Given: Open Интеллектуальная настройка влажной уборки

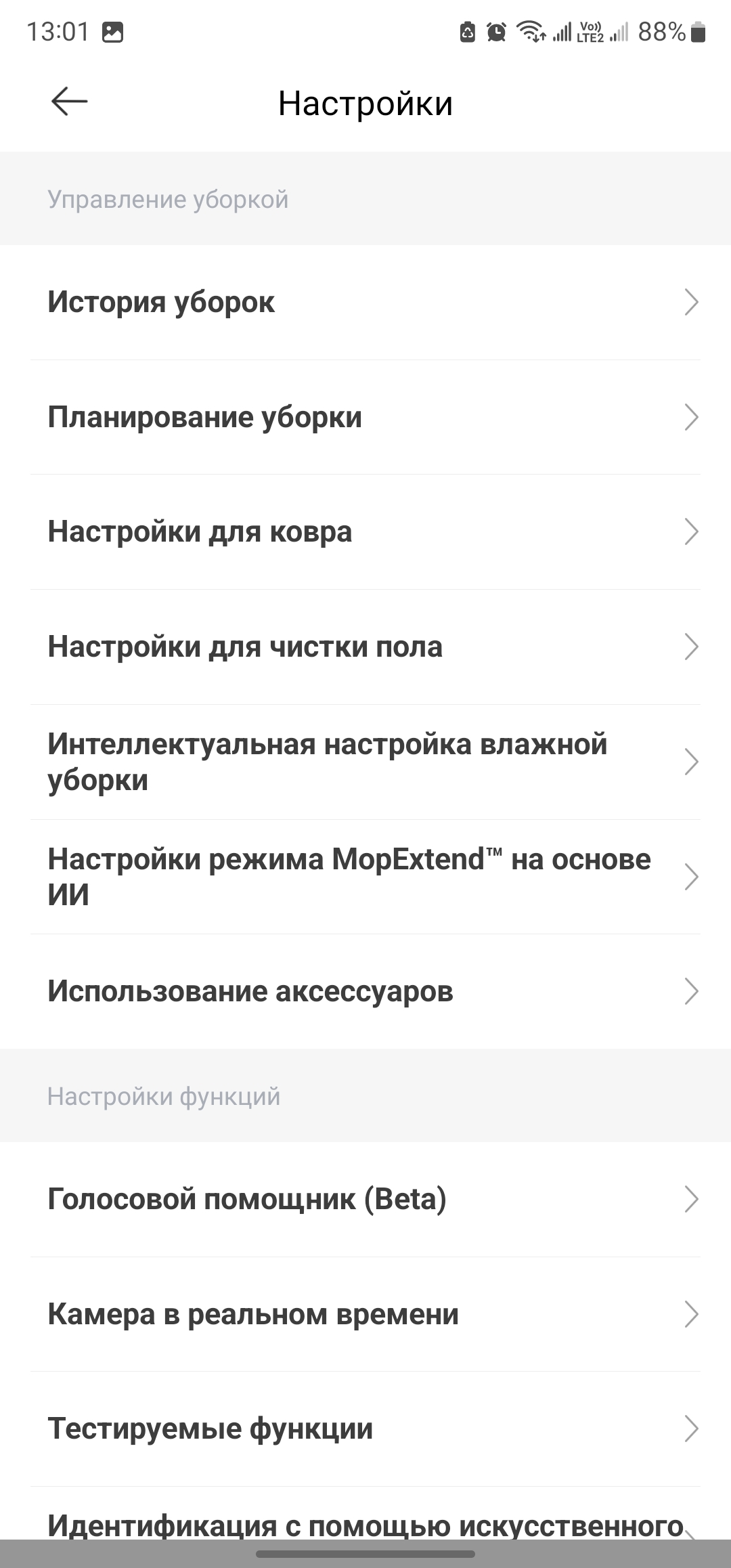Looking at the screenshot, I should coord(365,762).
